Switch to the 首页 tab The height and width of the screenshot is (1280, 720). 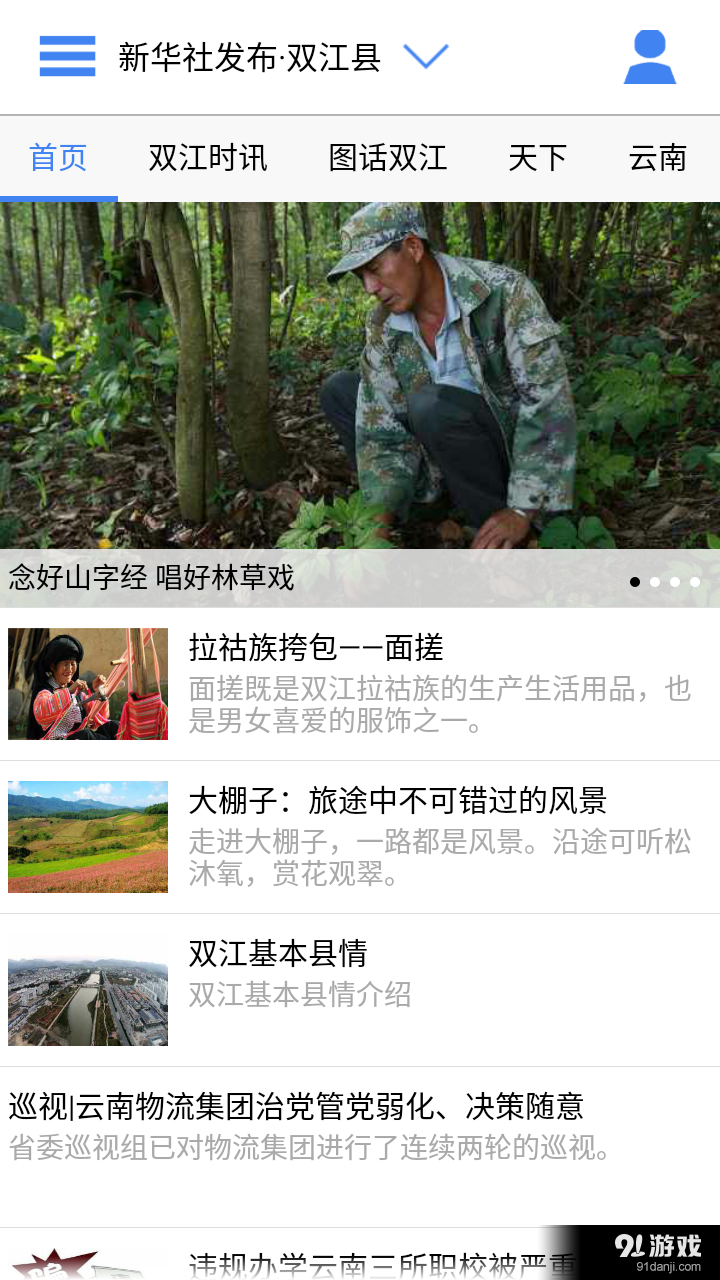point(58,158)
